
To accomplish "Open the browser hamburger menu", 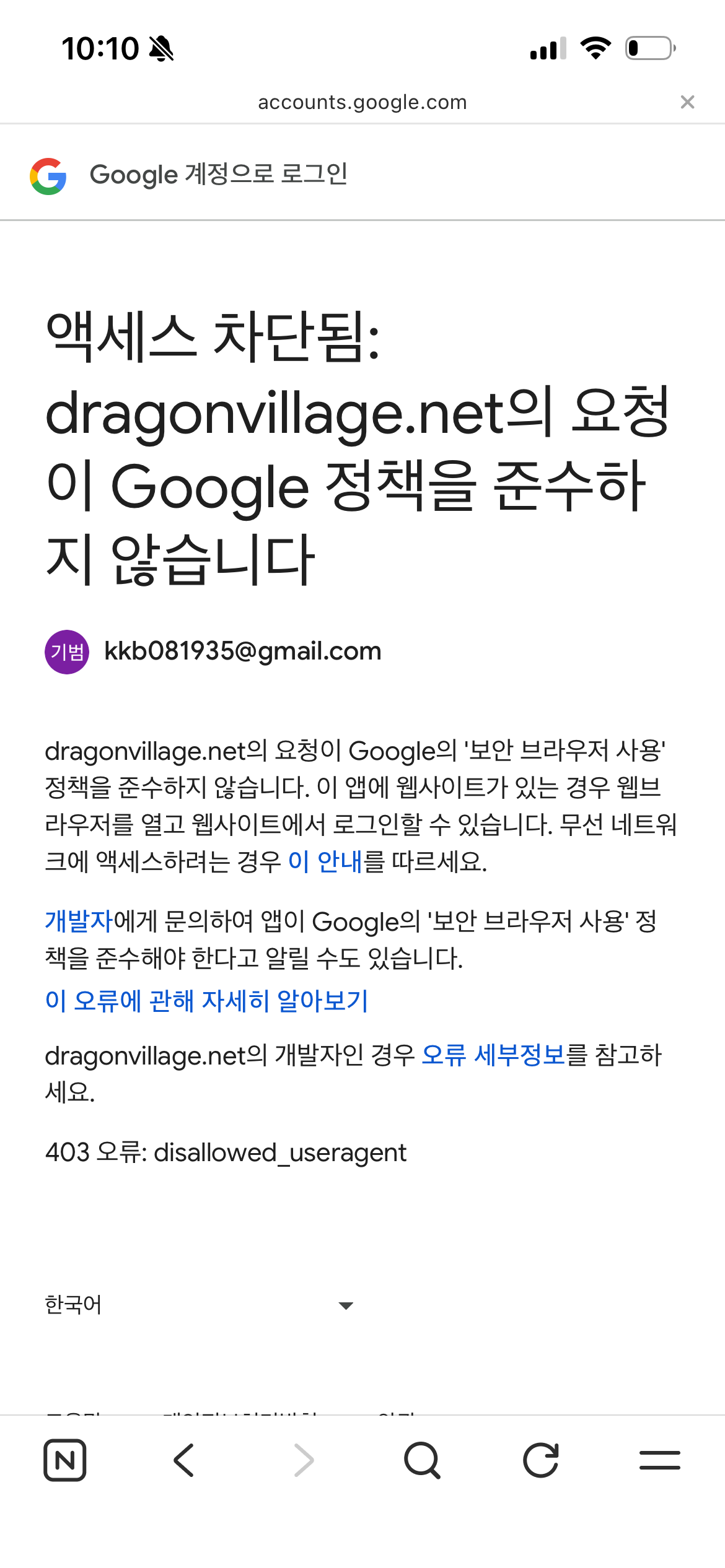I will pyautogui.click(x=659, y=1460).
